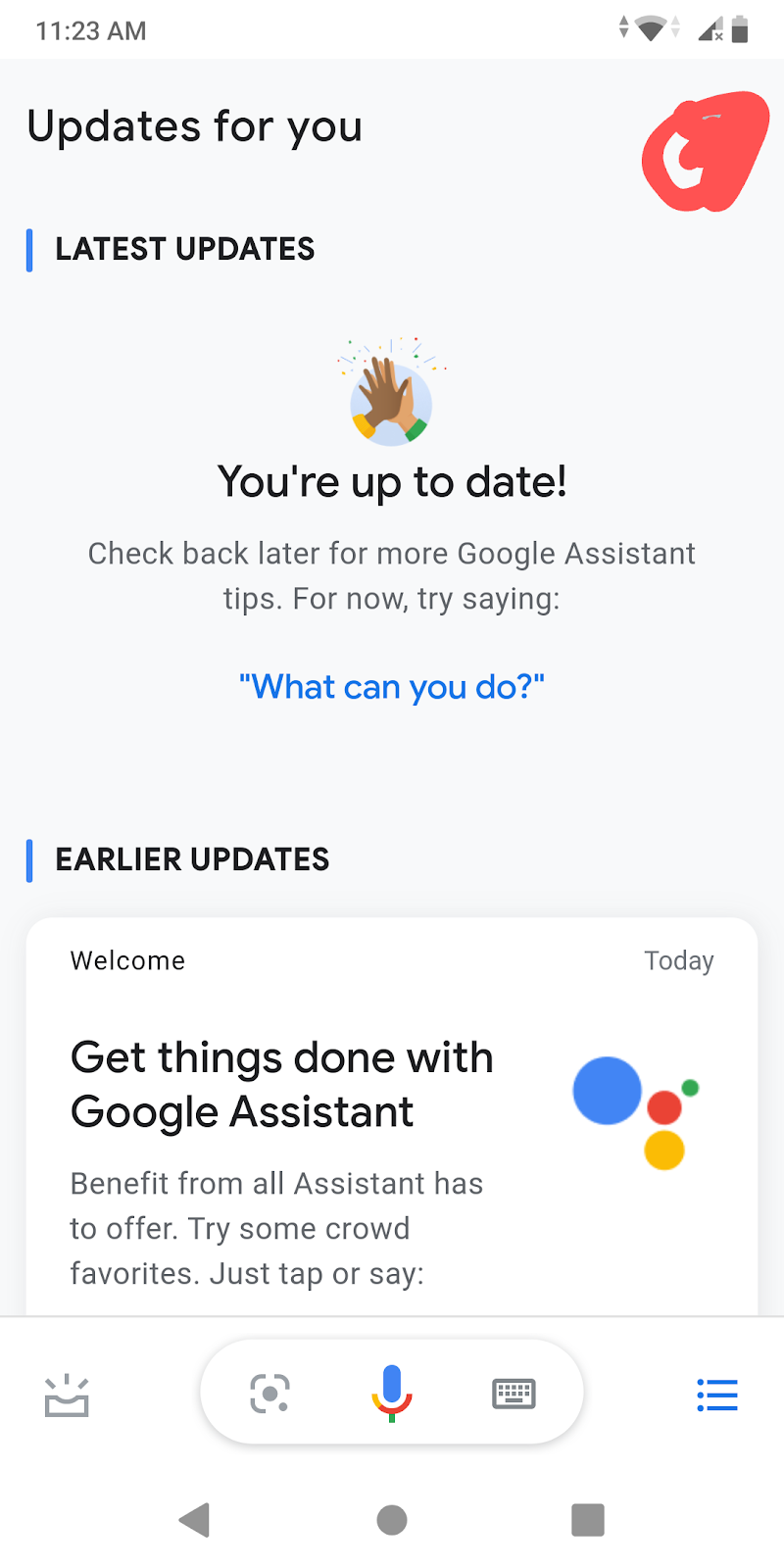Try the "What can you do?" suggestion

392,687
